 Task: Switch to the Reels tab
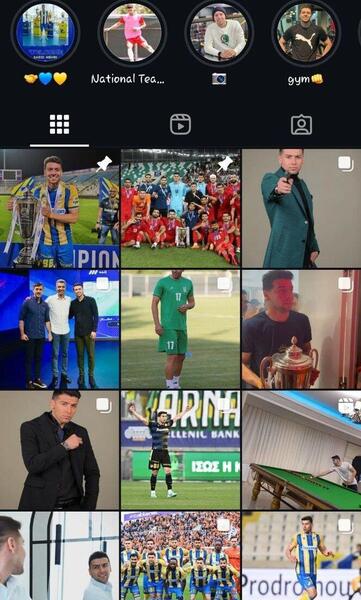pos(180,125)
